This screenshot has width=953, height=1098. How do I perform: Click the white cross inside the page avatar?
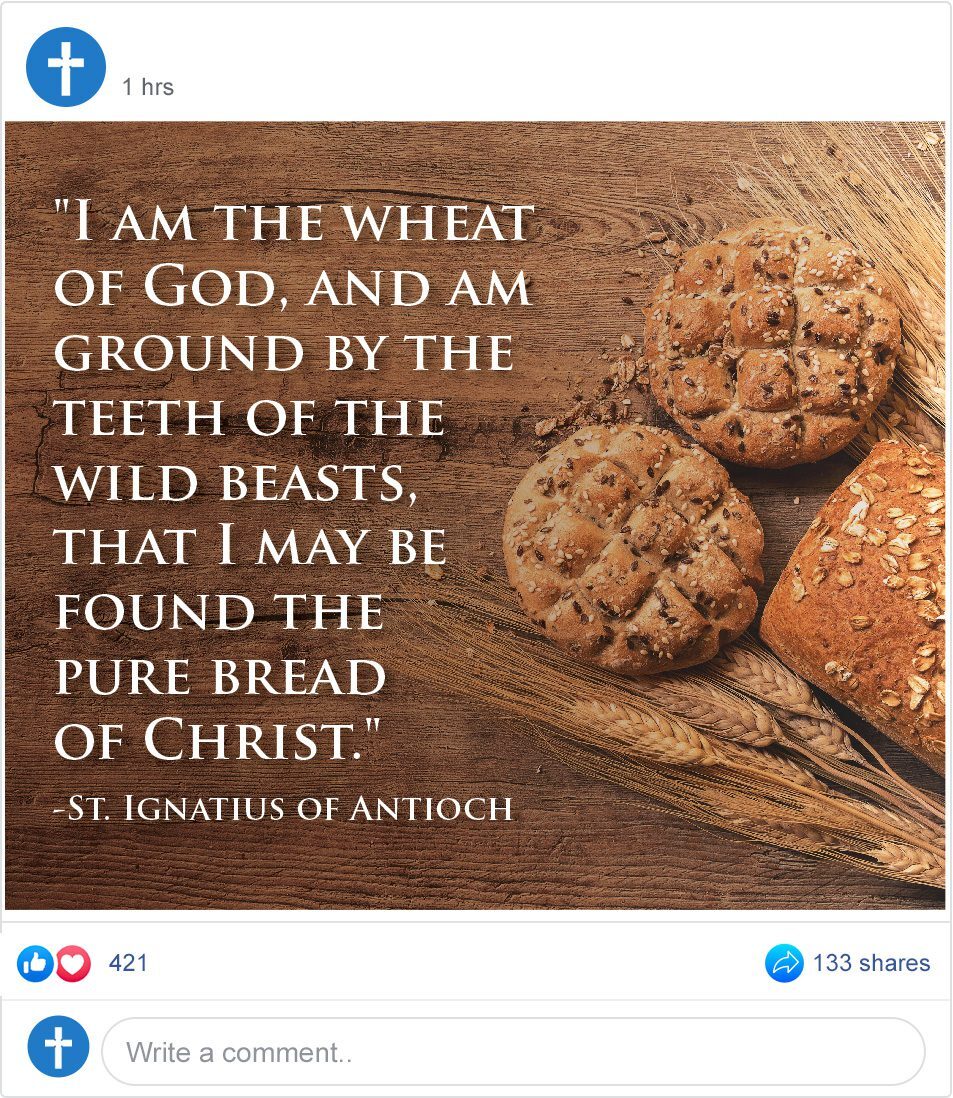[66, 66]
